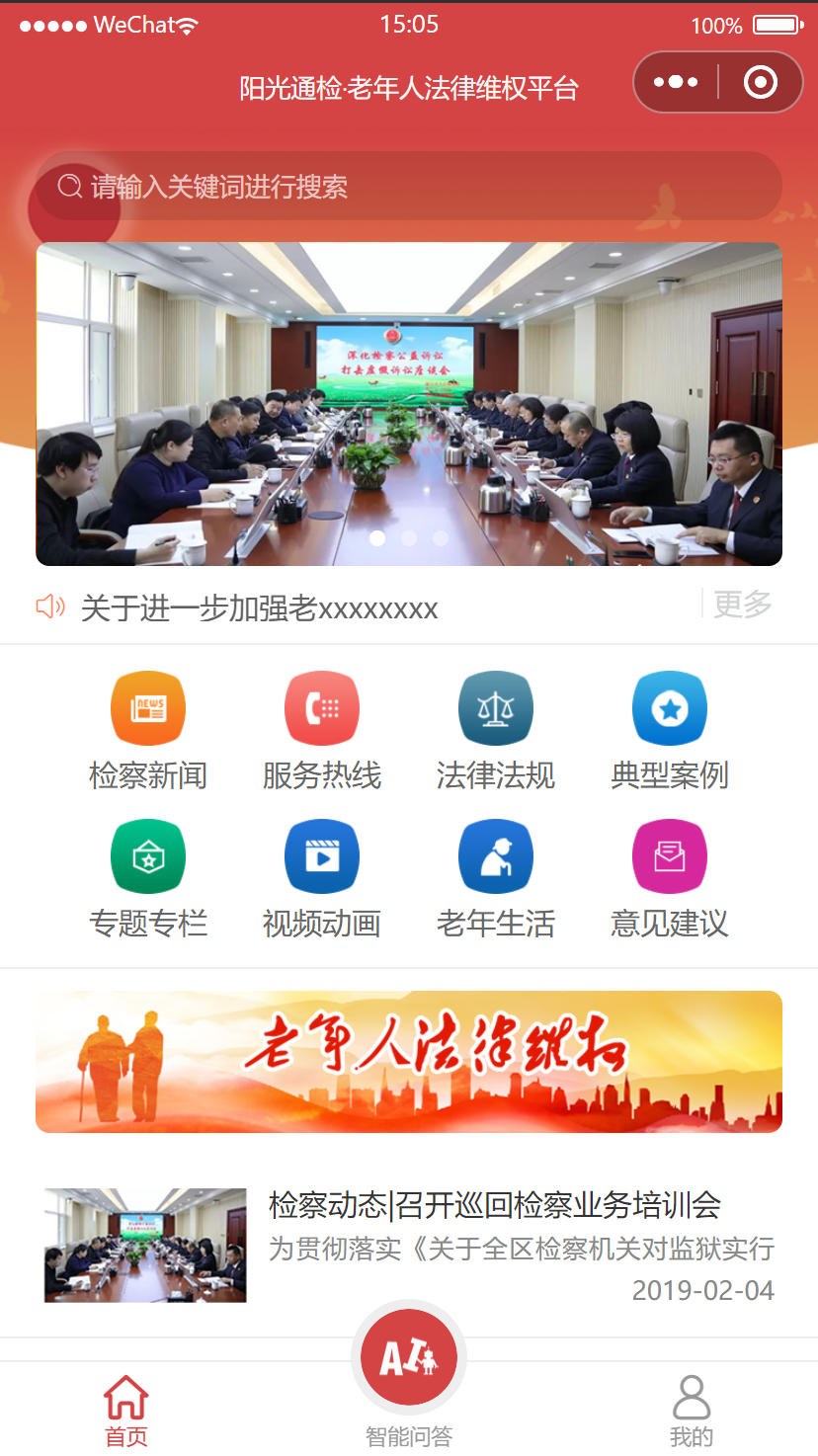
Task: Open the meeting photo carousel banner
Action: coord(409,404)
